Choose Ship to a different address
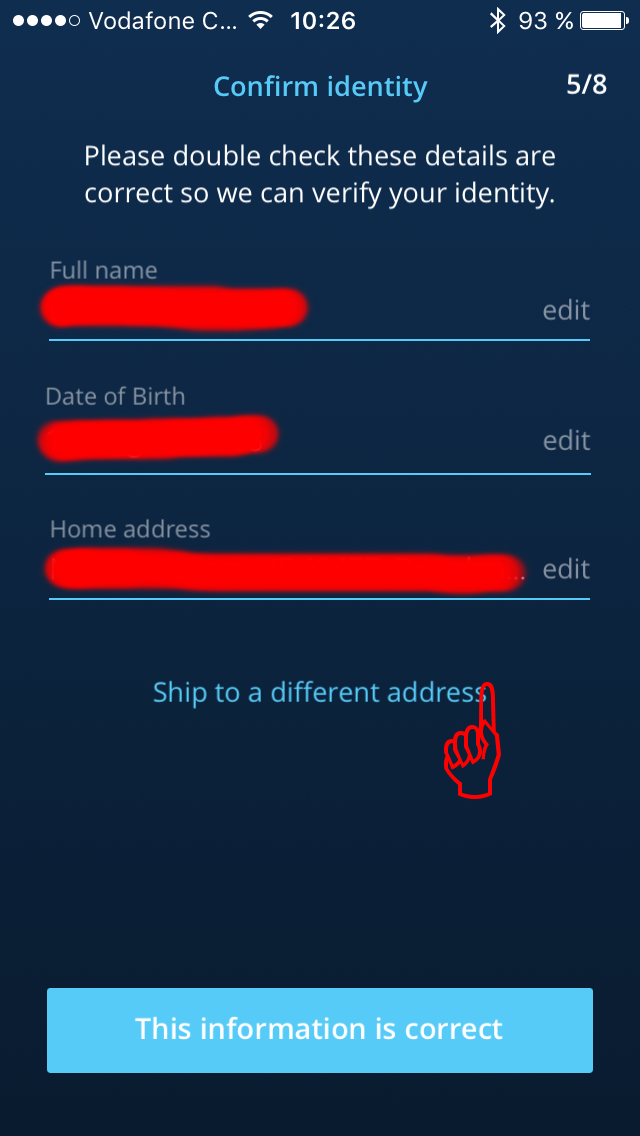This screenshot has height=1136, width=640. [x=319, y=693]
